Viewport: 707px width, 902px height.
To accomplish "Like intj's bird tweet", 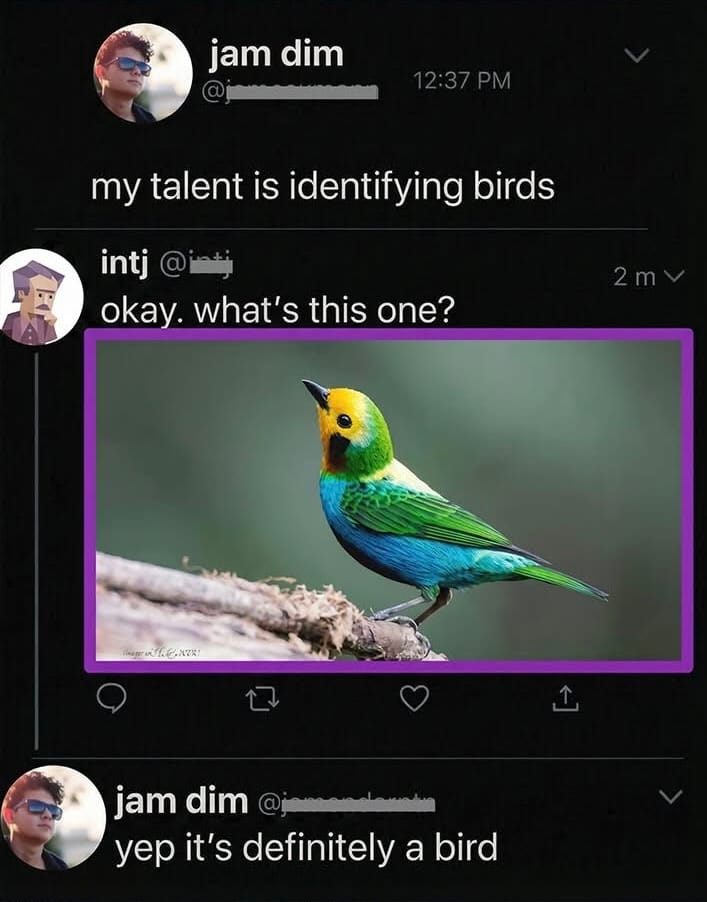I will (x=414, y=700).
